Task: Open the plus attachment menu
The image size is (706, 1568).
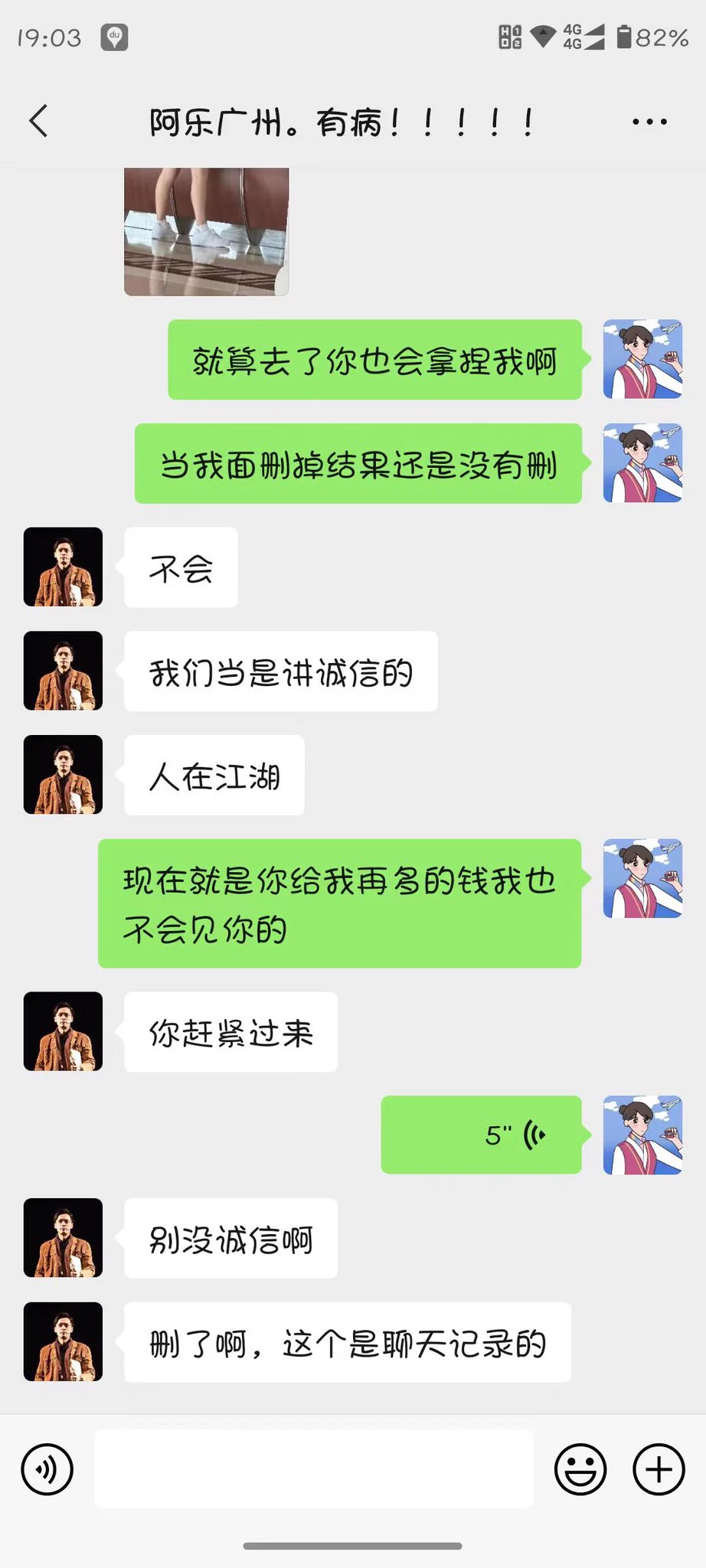Action: [x=659, y=1469]
